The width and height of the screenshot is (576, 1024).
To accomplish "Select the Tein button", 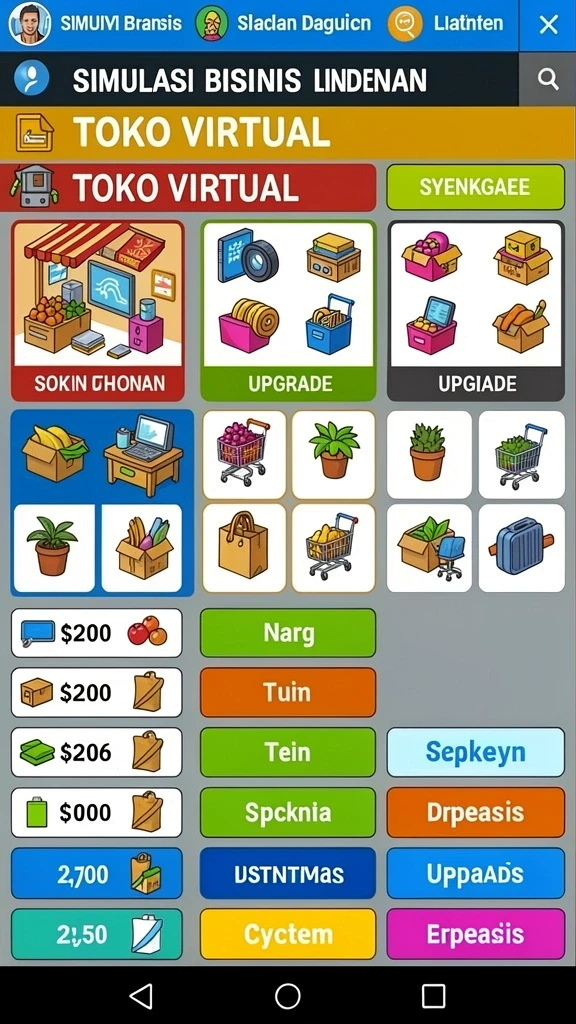I will 288,752.
